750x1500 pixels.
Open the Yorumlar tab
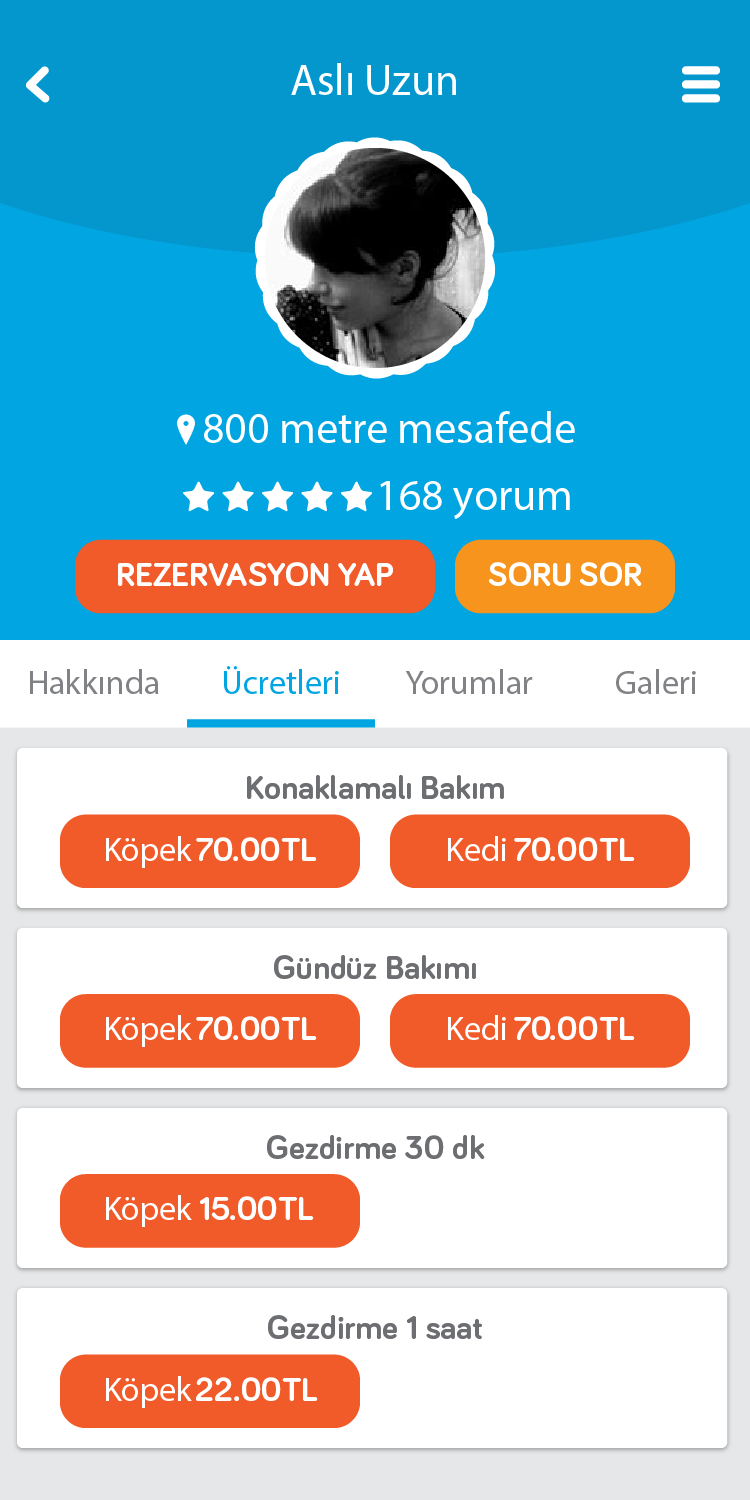point(469,683)
